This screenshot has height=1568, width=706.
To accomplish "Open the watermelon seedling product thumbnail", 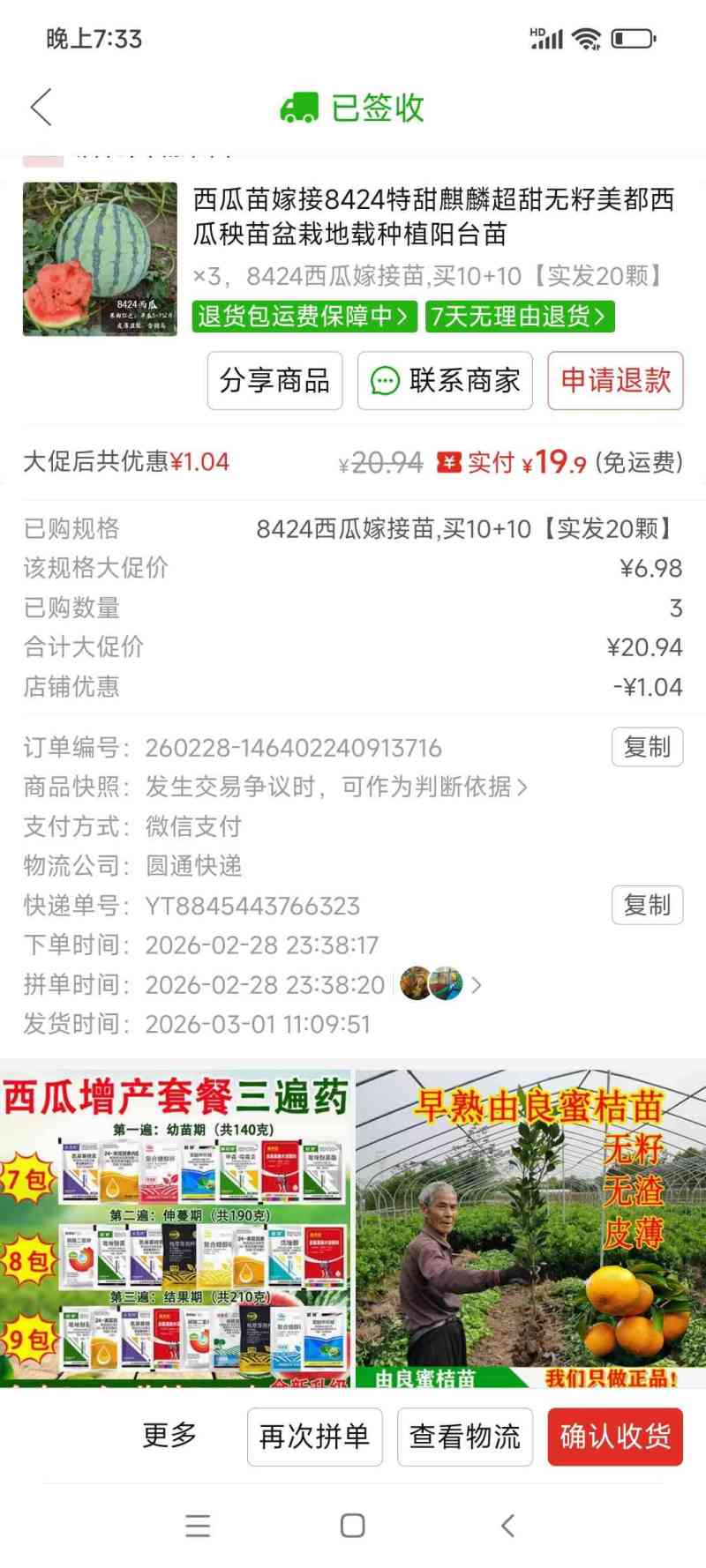I will point(100,259).
